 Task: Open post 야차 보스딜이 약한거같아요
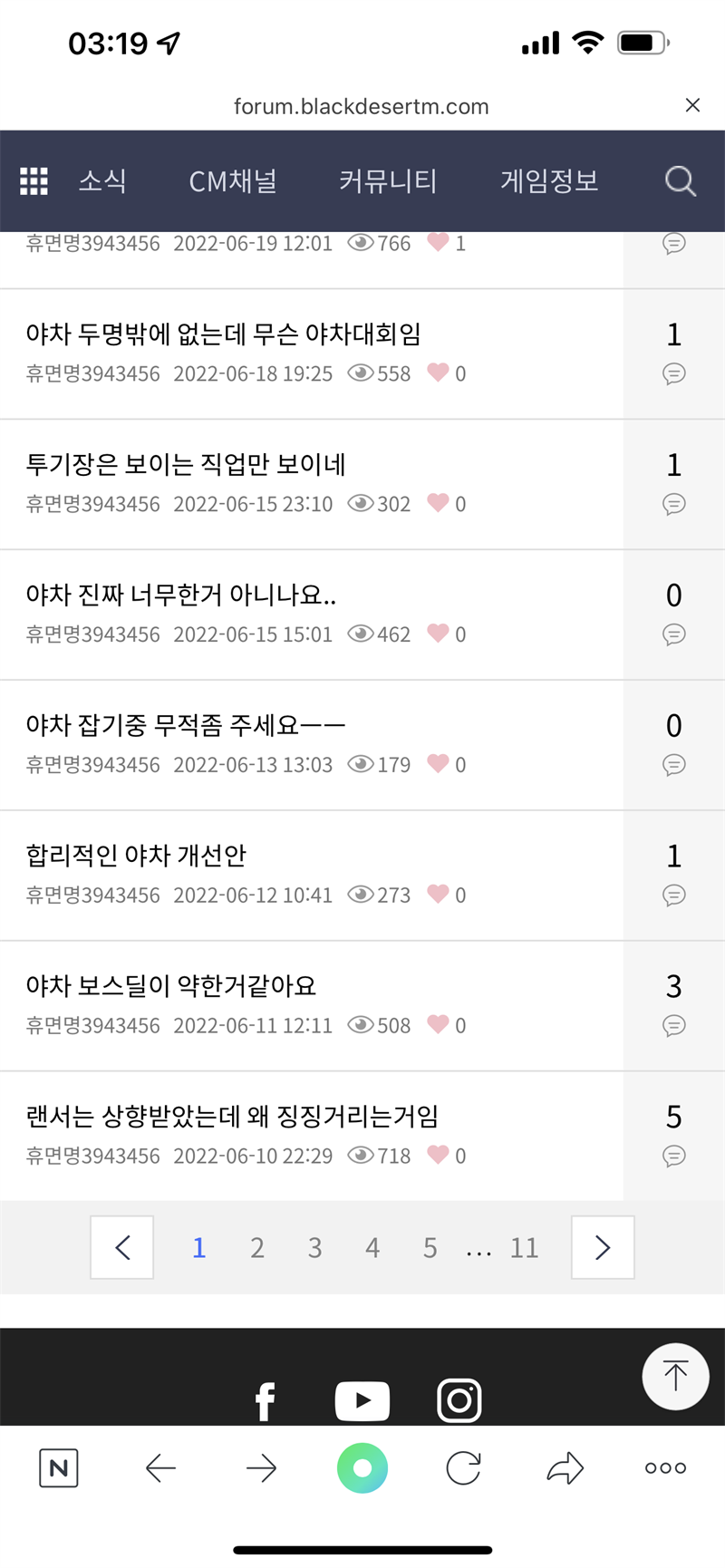coord(171,987)
